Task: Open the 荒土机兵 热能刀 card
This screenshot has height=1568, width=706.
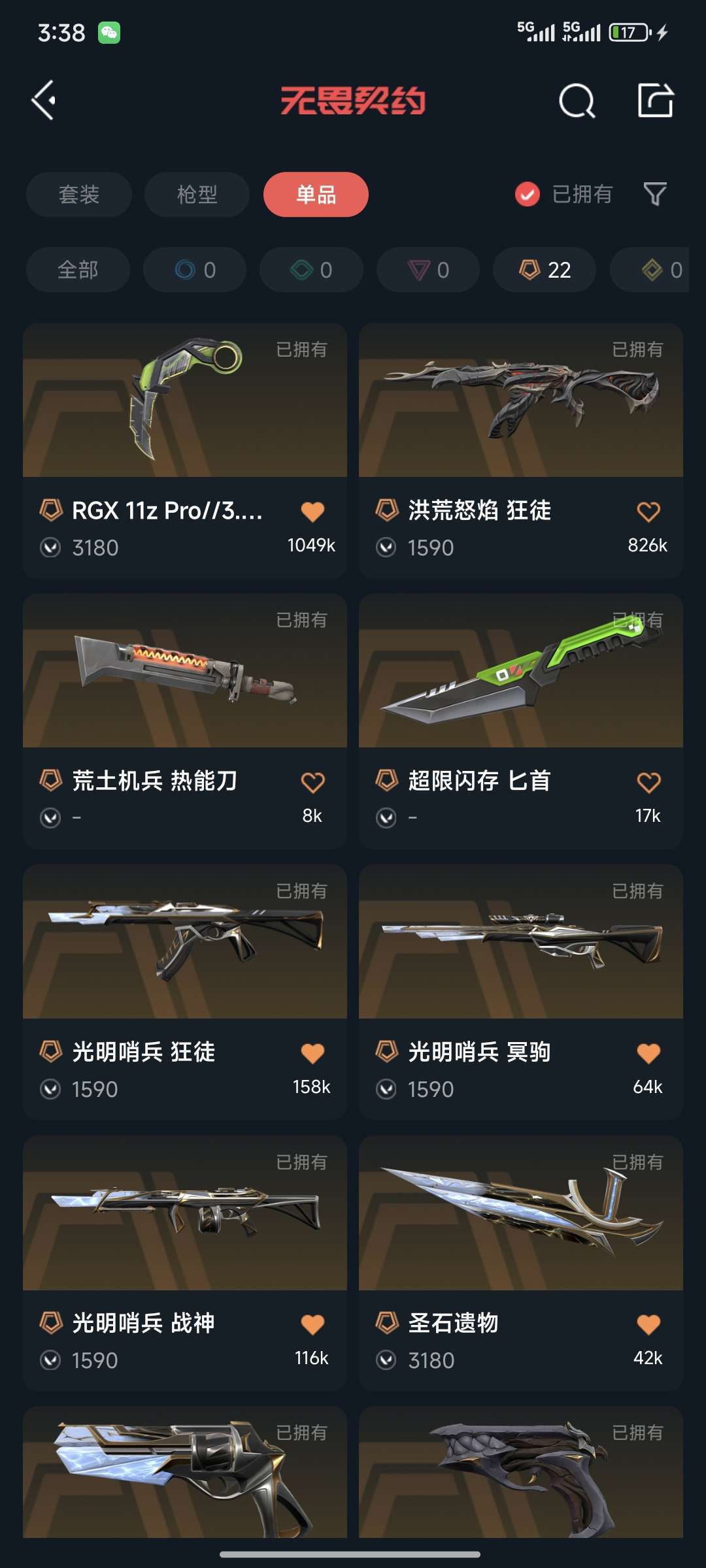Action: (x=185, y=721)
